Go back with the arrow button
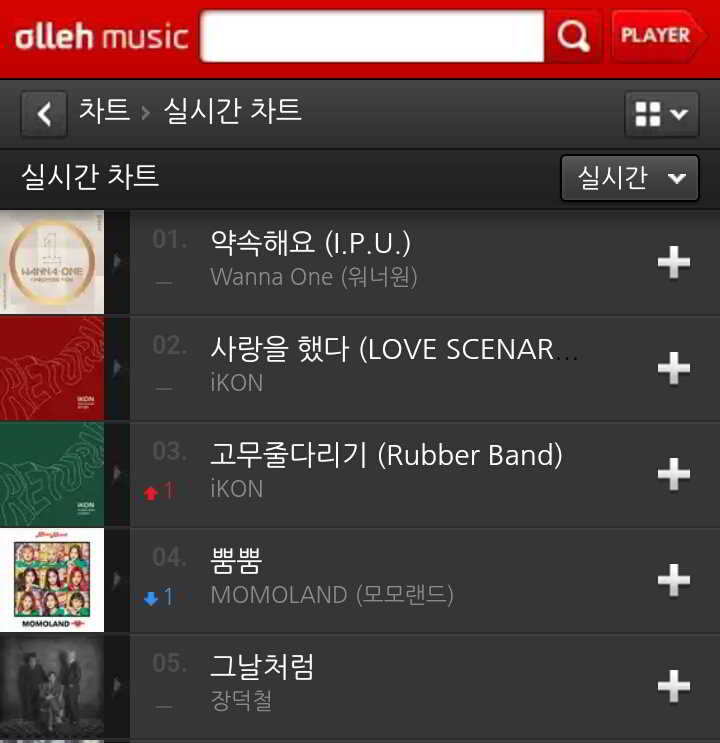 [x=44, y=112]
